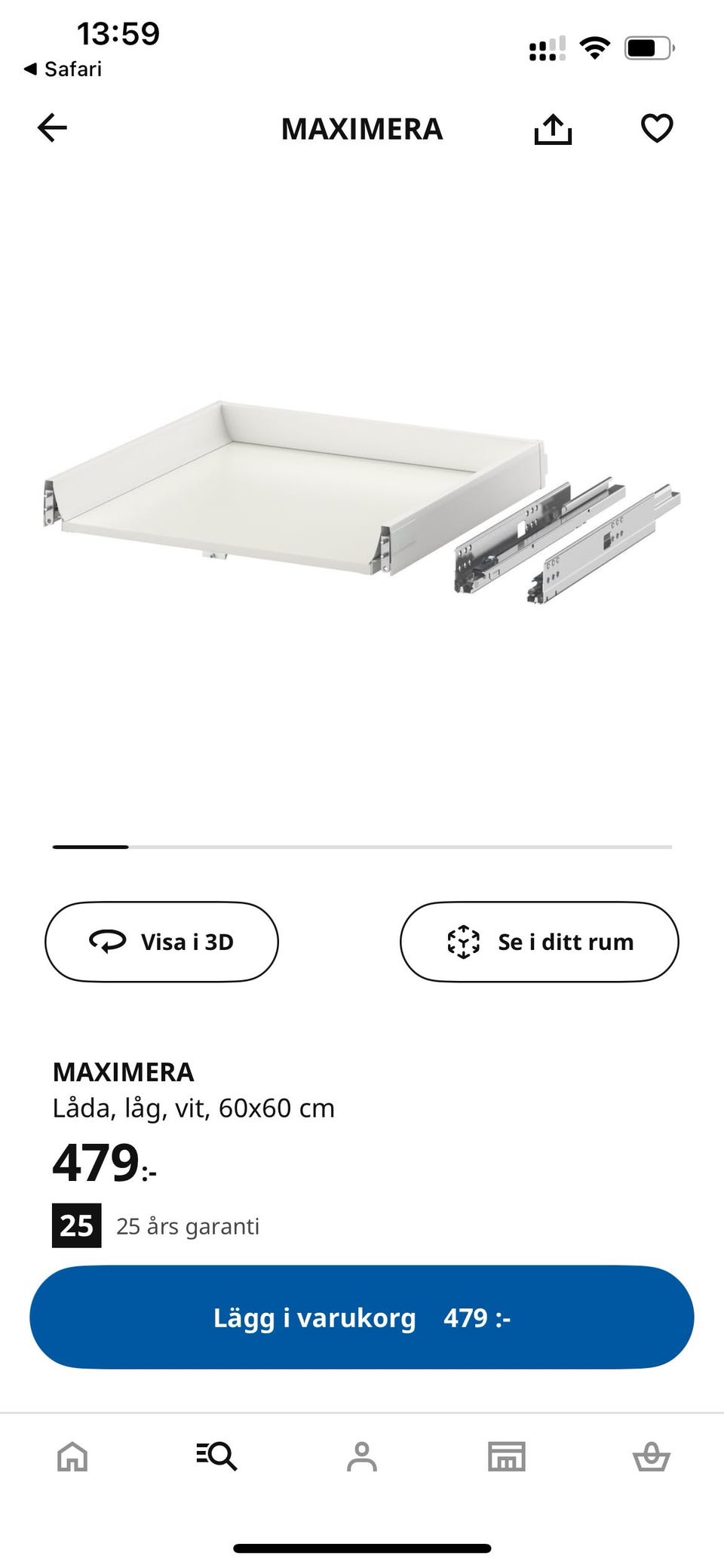Tap Lägg i varukorg to add to cart
The image size is (724, 1568).
(x=362, y=1317)
